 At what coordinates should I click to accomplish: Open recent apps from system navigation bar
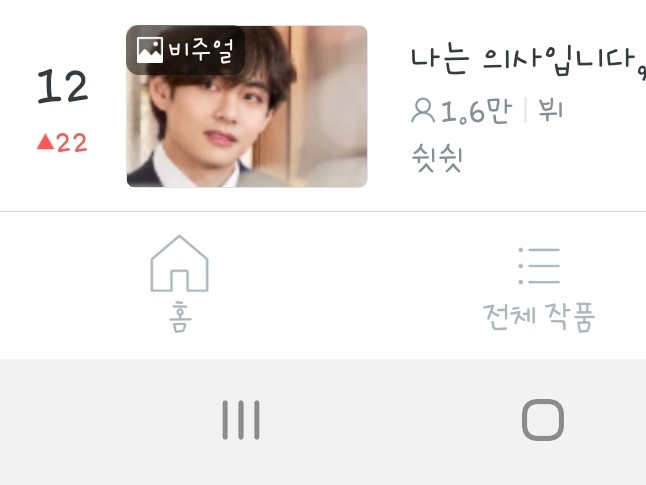coord(241,420)
